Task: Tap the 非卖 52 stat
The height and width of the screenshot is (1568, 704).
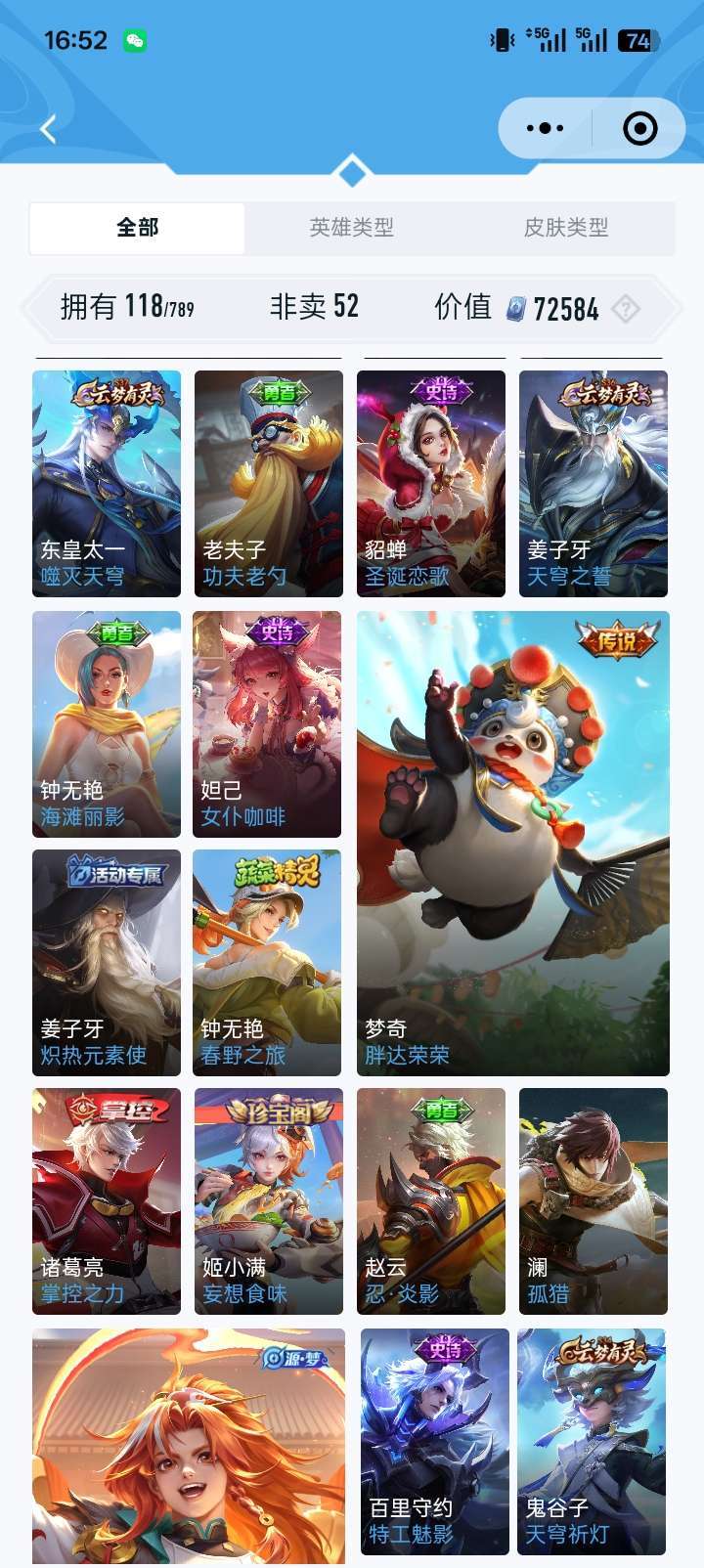Action: coord(313,308)
